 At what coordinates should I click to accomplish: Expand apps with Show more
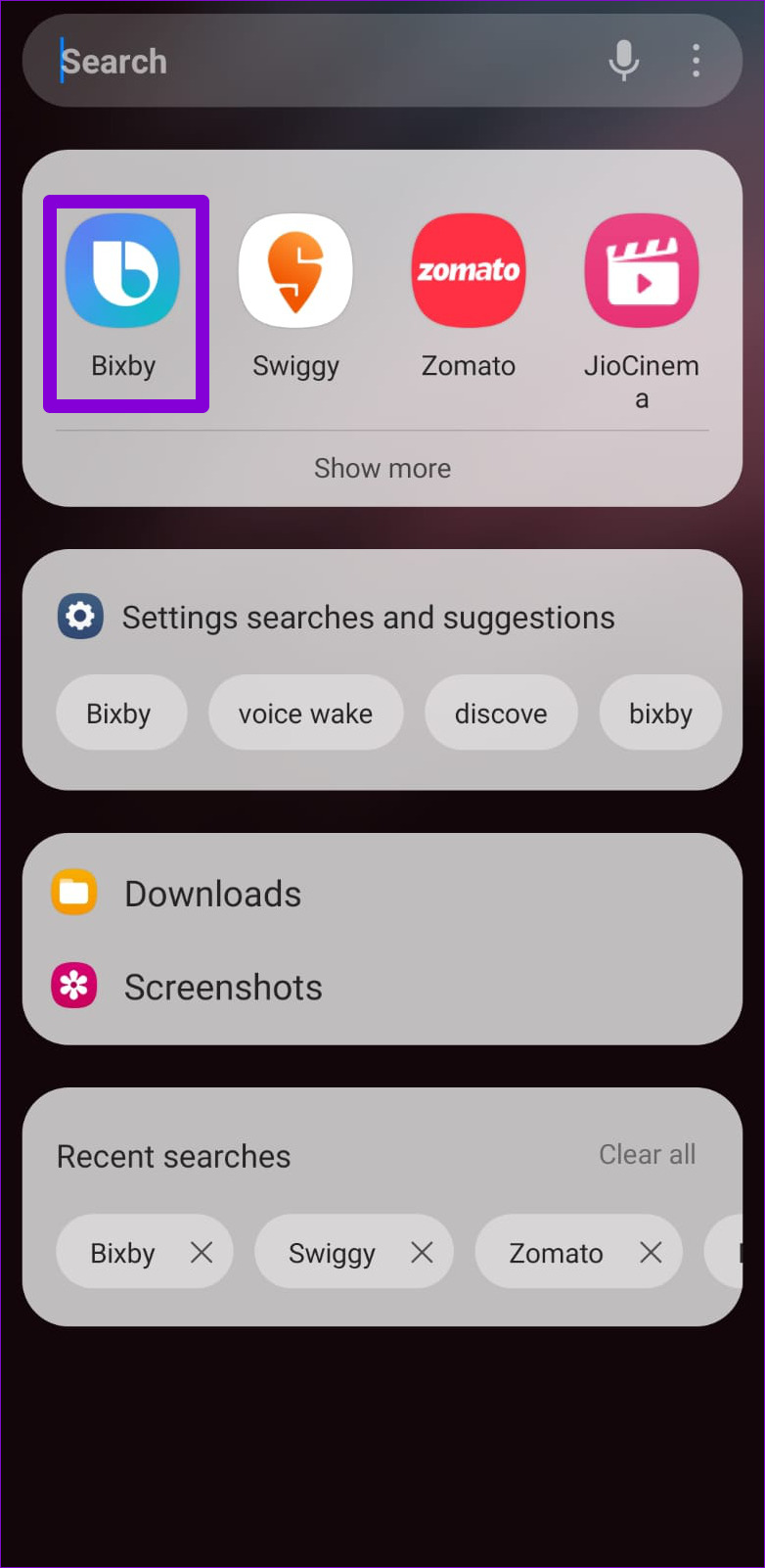pos(382,469)
